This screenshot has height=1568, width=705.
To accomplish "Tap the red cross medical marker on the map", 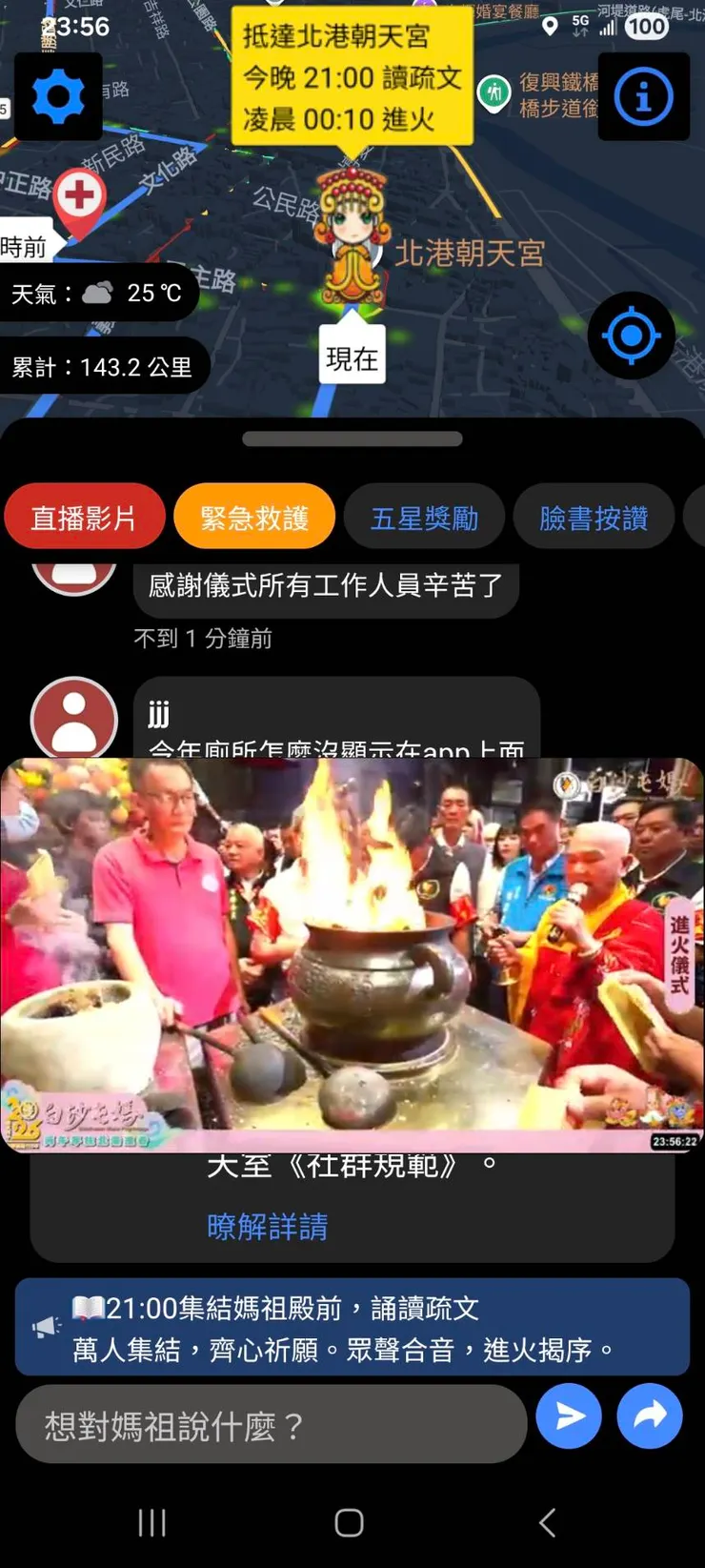I will [81, 193].
